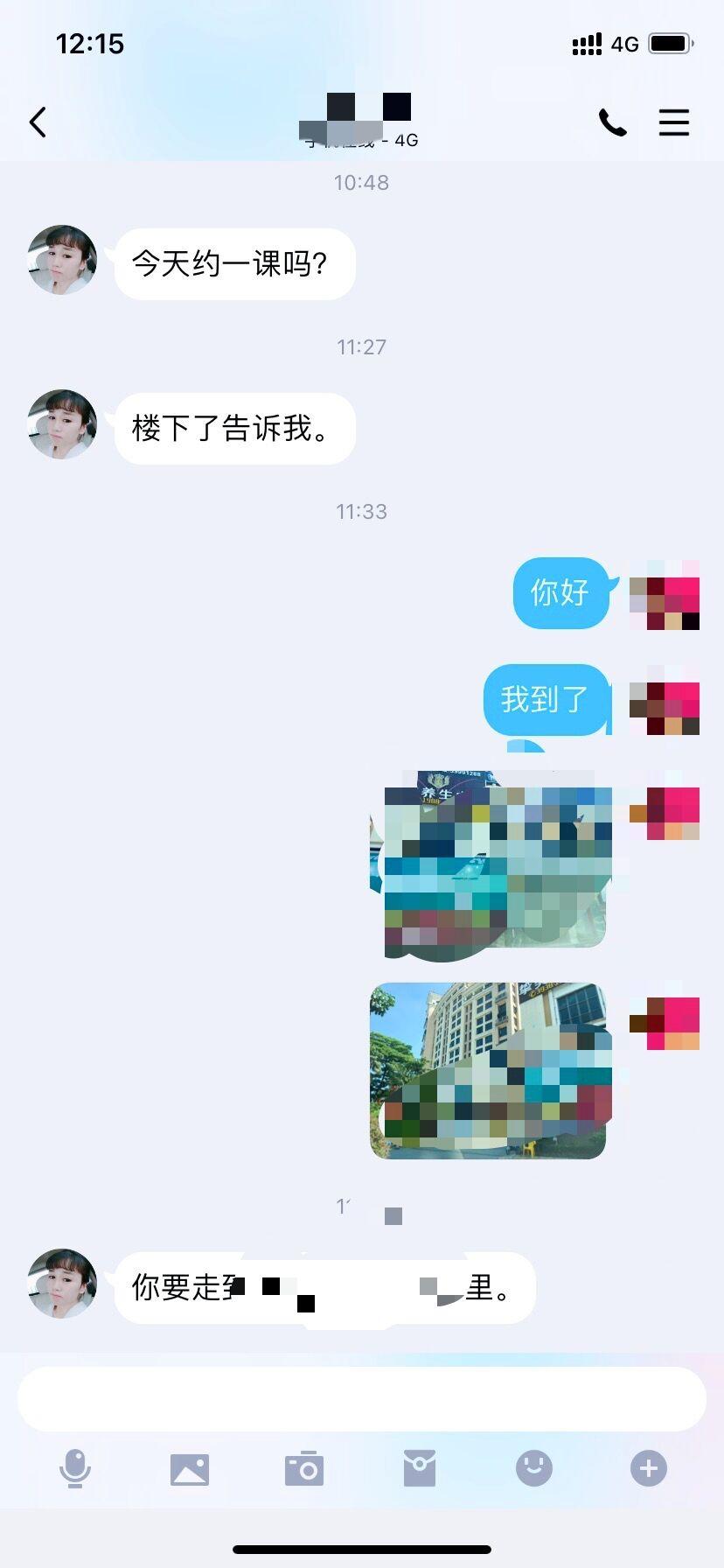Send a red packet
The image size is (724, 1568).
pos(419,1468)
